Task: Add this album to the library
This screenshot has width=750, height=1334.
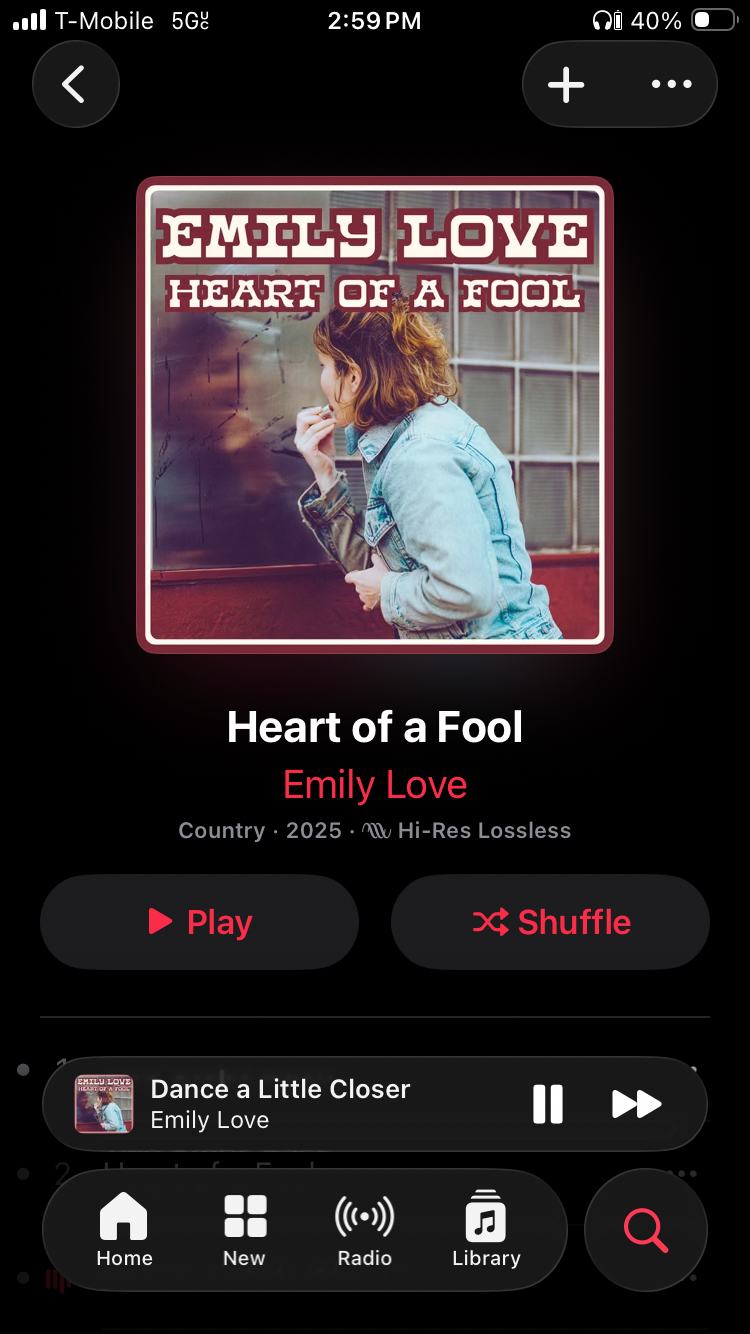Action: 566,84
